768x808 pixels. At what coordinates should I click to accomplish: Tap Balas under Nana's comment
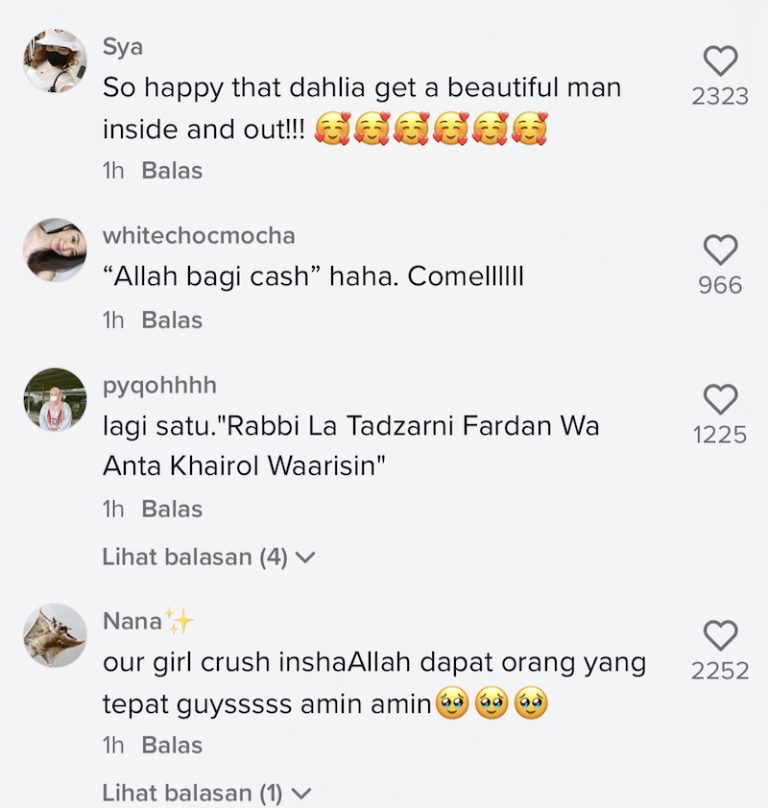pyautogui.click(x=172, y=745)
